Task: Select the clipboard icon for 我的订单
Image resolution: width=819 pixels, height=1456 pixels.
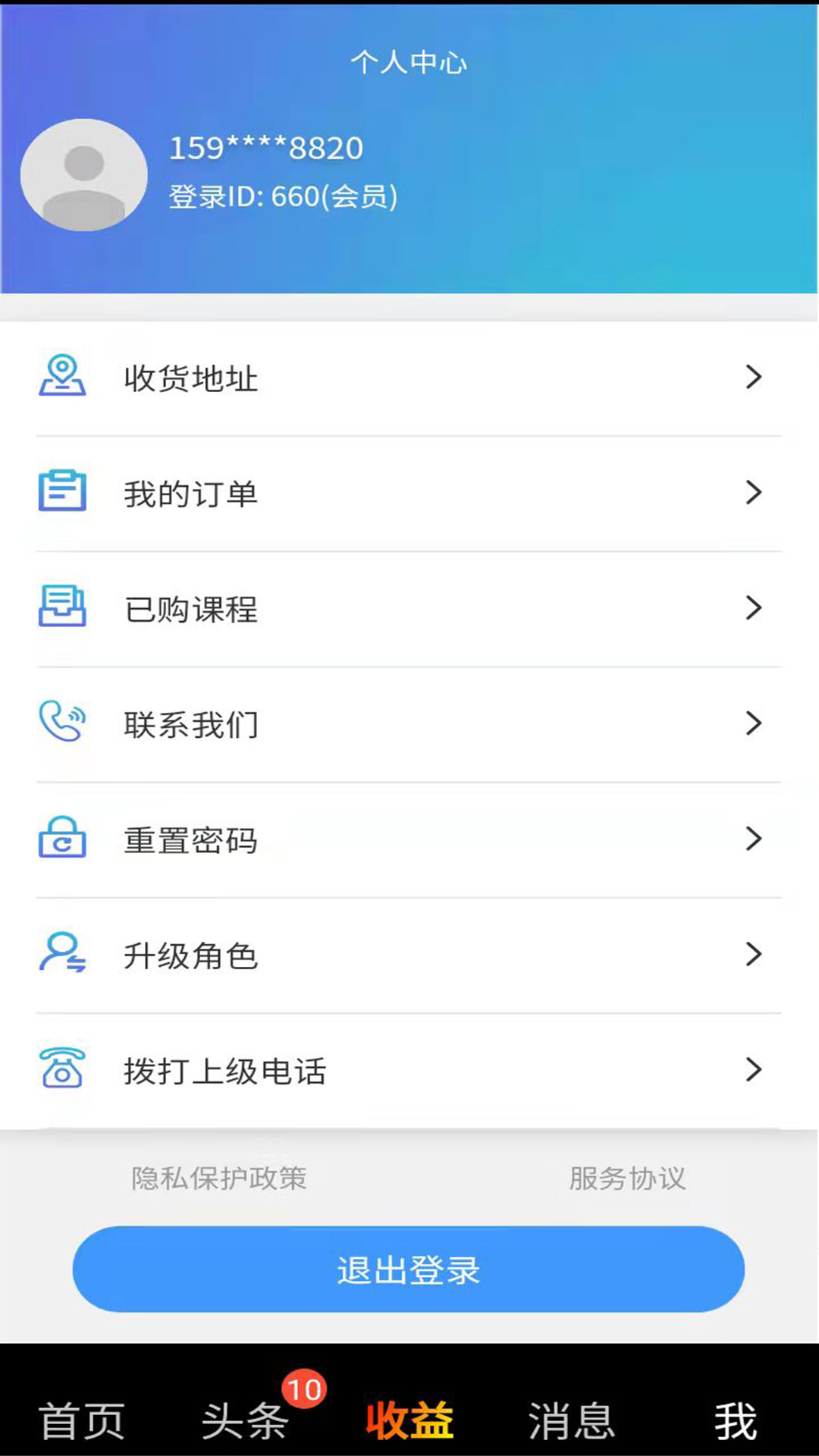Action: pos(61,492)
